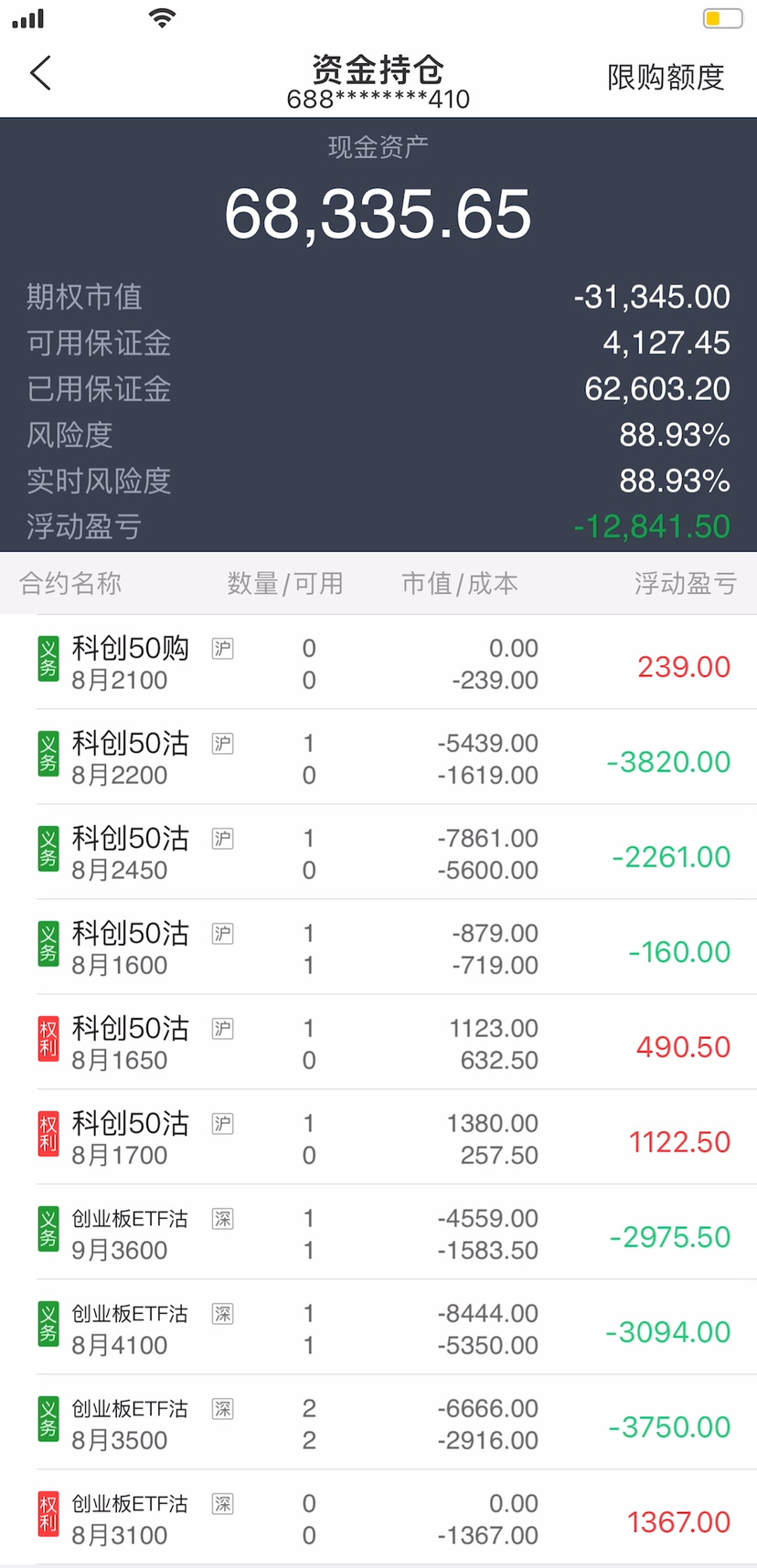The height and width of the screenshot is (1568, 757).
Task: Open the 科创50购 8月2100 position
Action: coord(378,662)
